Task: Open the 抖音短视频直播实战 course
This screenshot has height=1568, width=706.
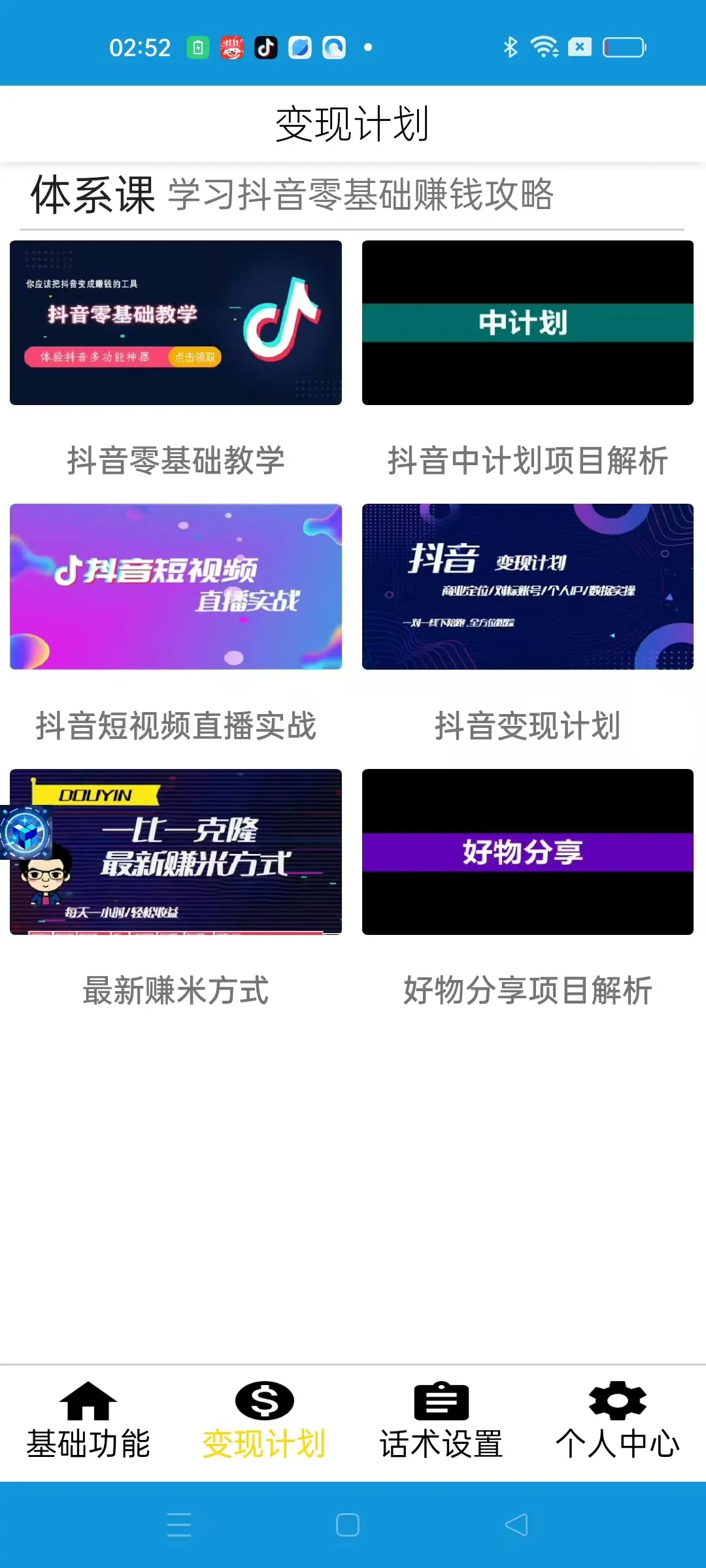Action: coord(175,587)
